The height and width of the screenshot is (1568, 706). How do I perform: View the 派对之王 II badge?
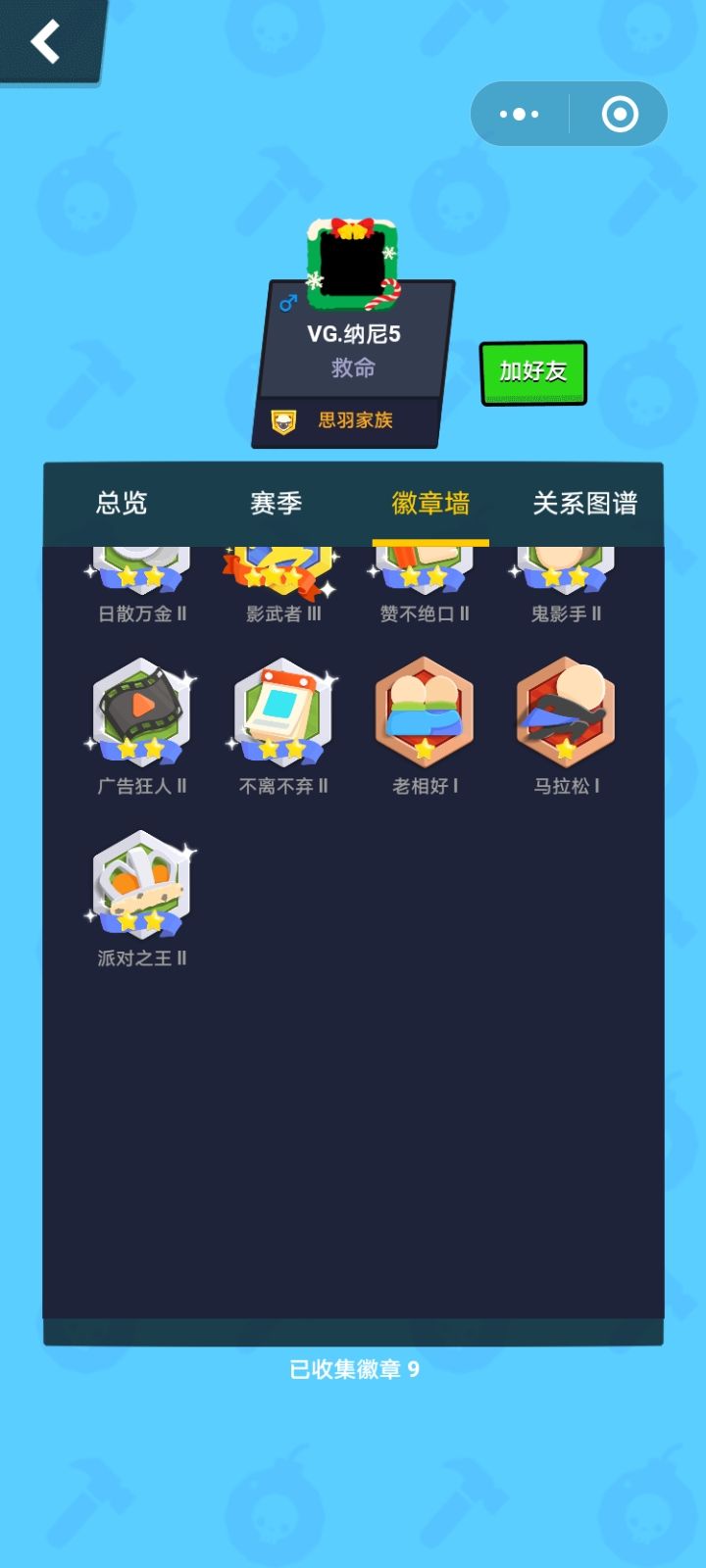[x=140, y=882]
